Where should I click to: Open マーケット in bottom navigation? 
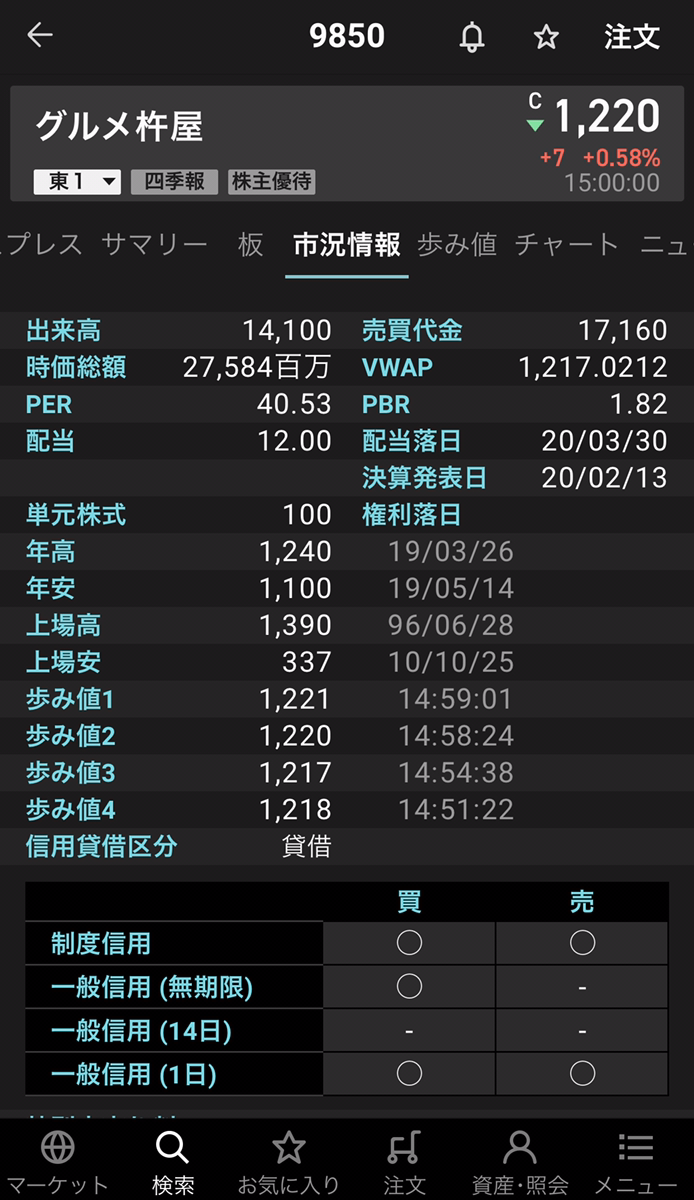pyautogui.click(x=57, y=1160)
